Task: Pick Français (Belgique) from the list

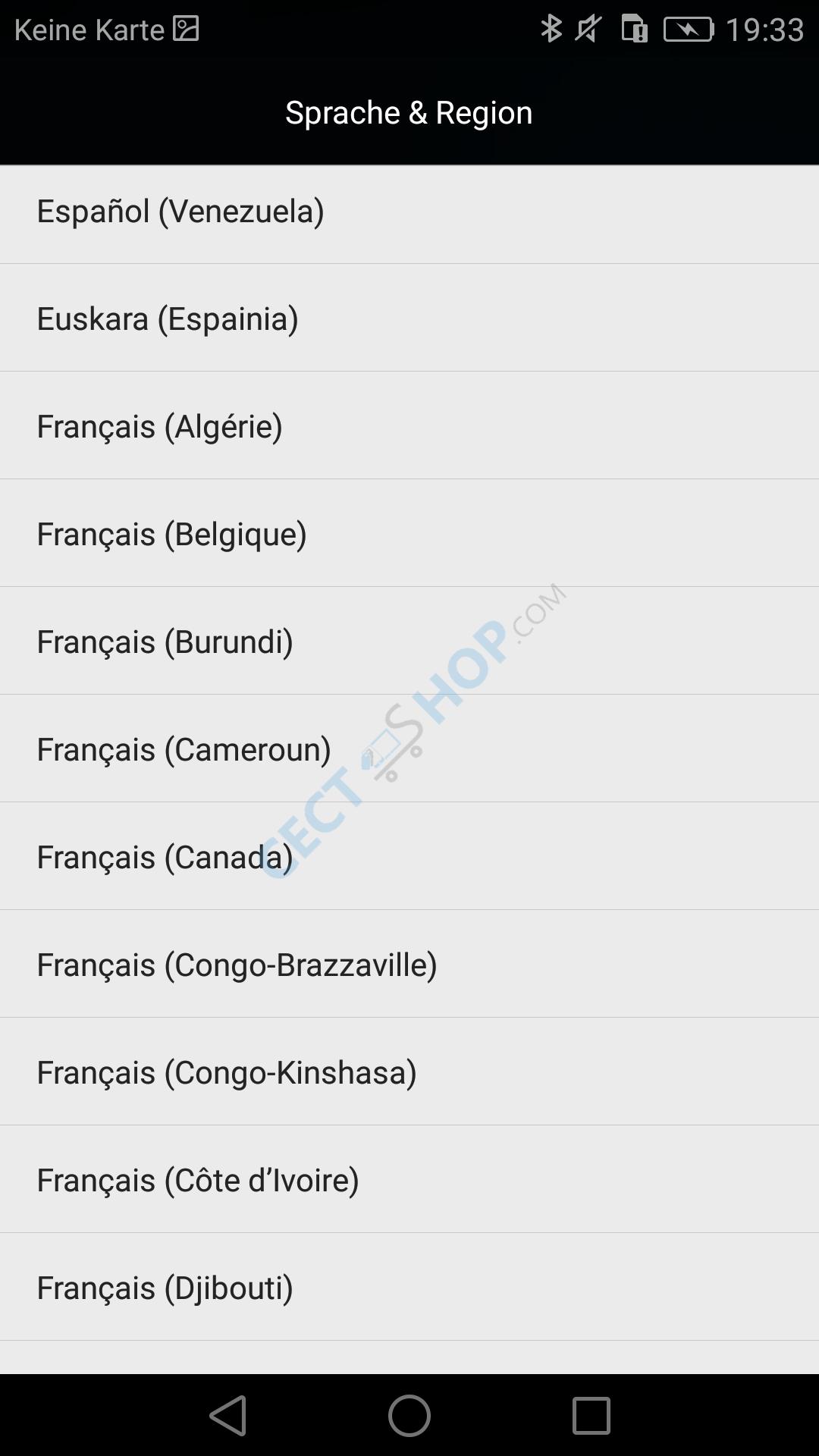Action: pos(409,533)
